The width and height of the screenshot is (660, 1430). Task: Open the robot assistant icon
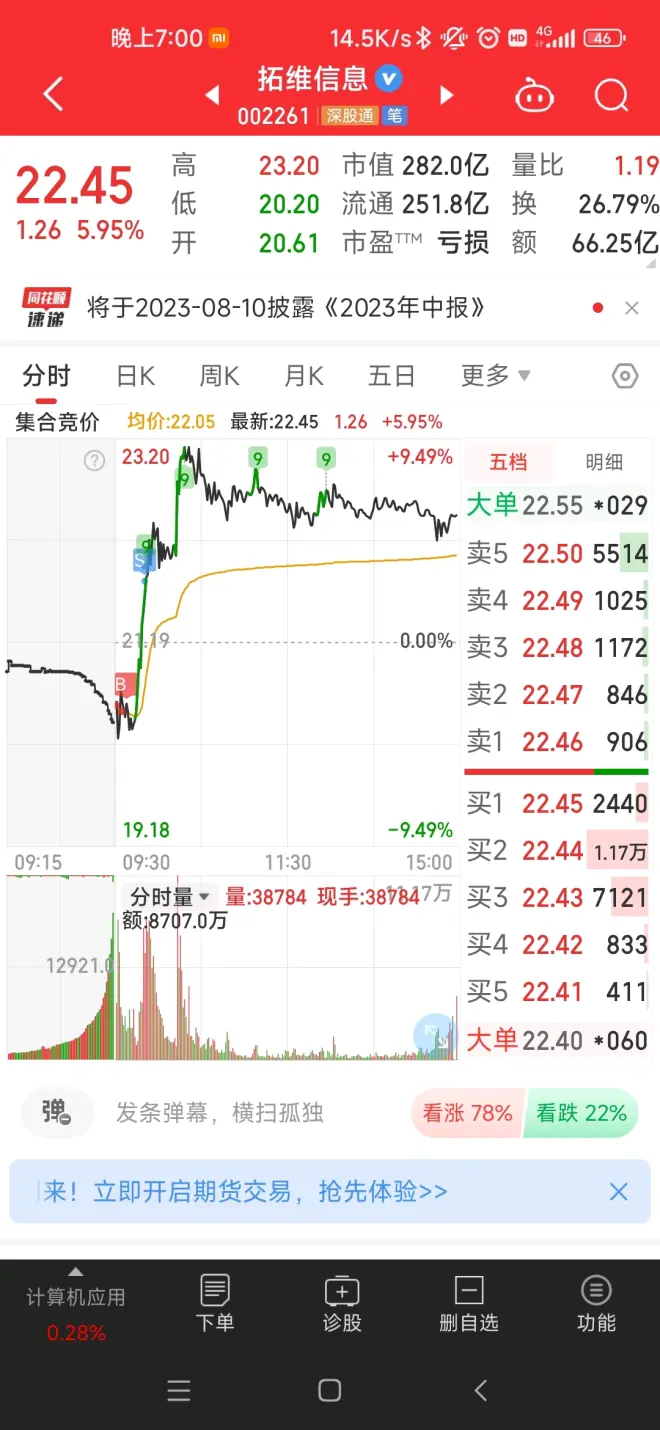534,96
